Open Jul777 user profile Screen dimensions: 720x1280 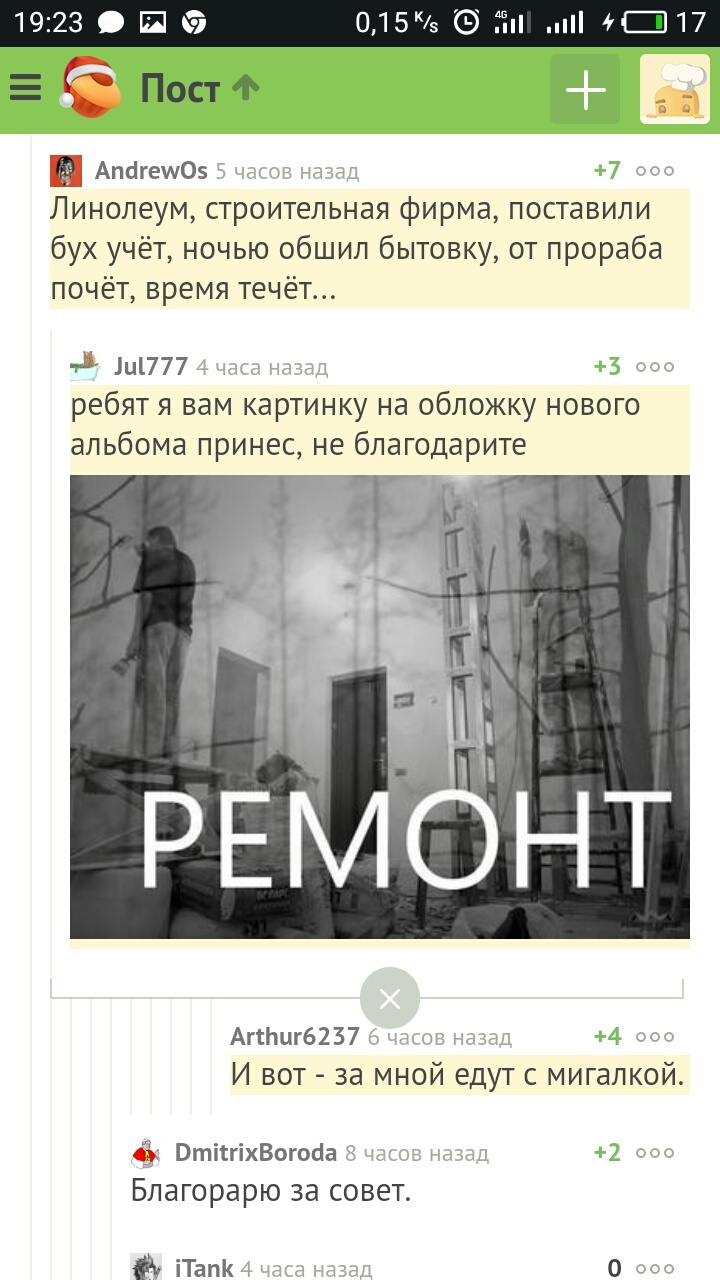151,367
